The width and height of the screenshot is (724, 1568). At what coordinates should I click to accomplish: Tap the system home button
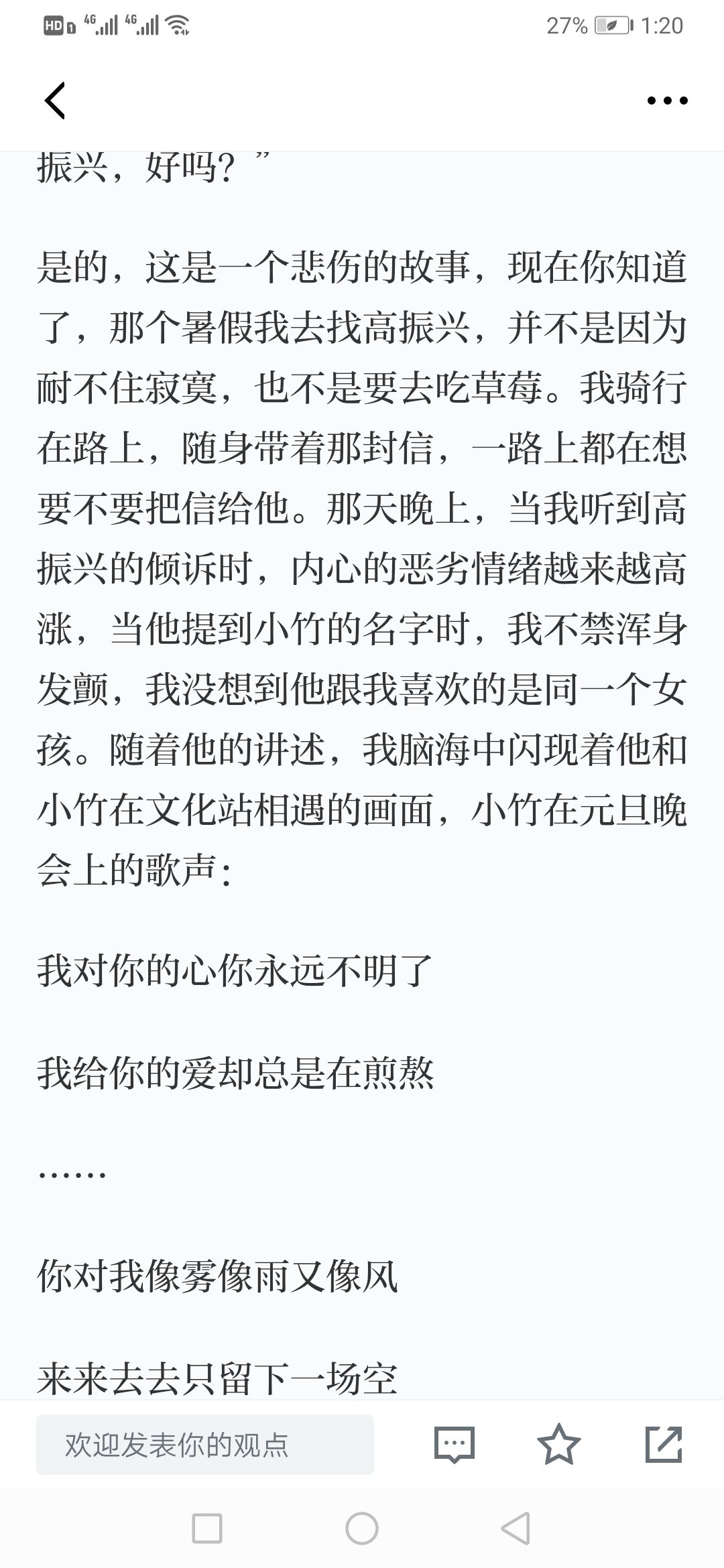[x=362, y=1528]
